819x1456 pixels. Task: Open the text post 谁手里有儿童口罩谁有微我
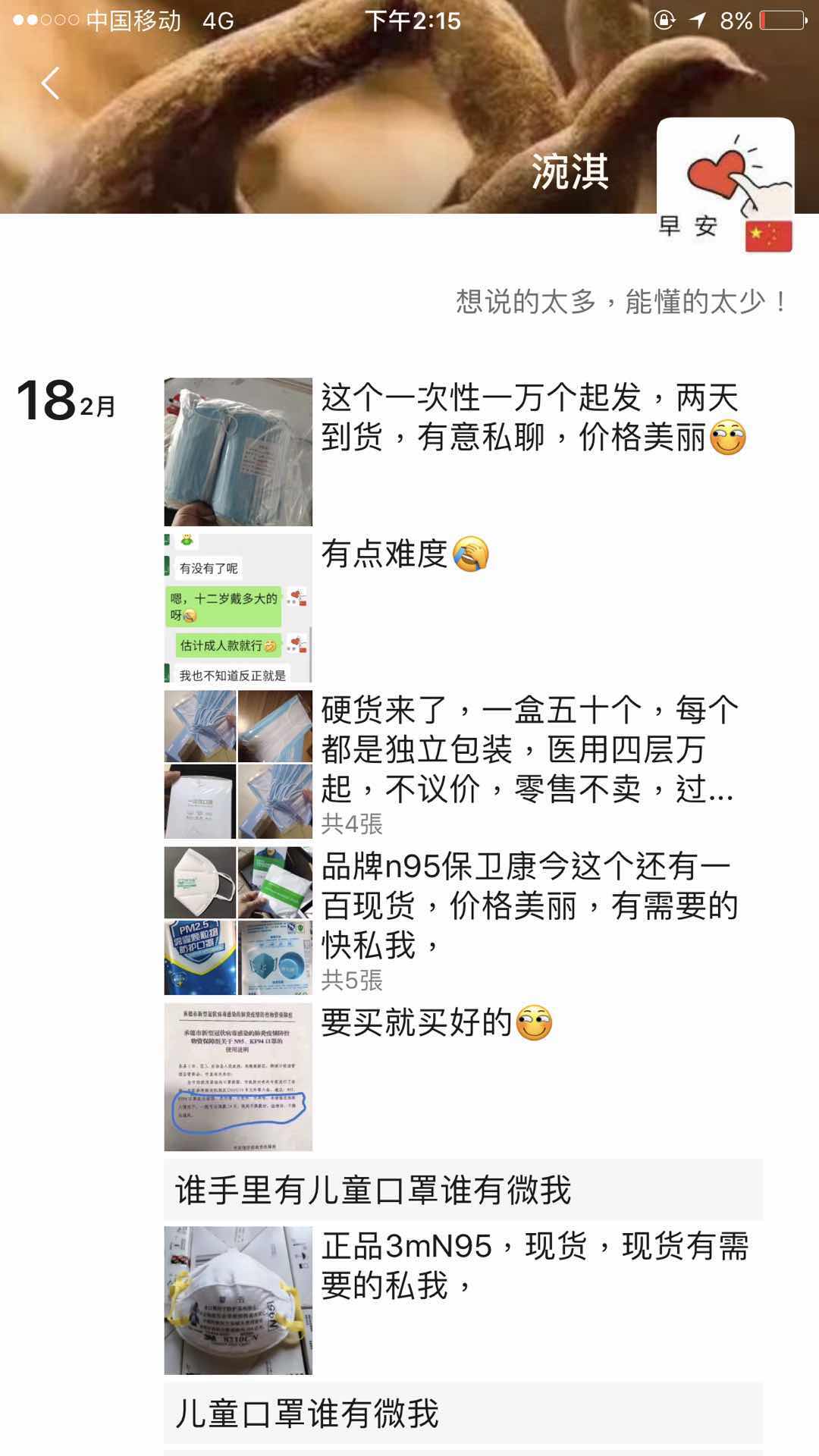tap(463, 1190)
